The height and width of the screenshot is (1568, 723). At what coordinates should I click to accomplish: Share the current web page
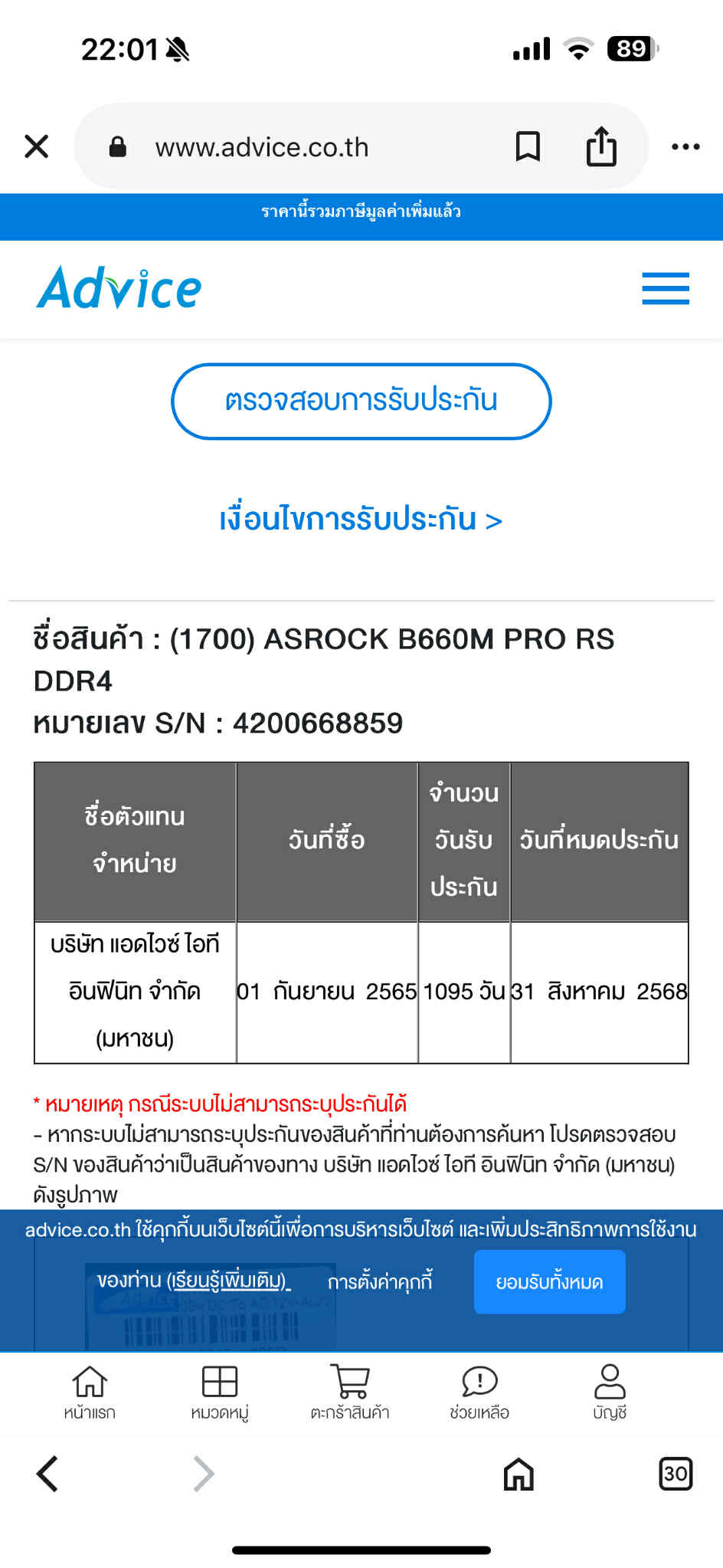click(601, 146)
